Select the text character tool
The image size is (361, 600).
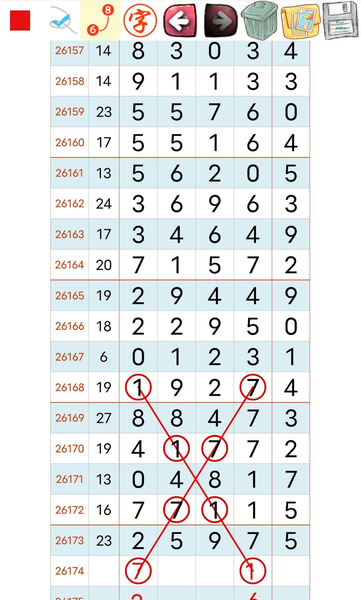click(140, 21)
